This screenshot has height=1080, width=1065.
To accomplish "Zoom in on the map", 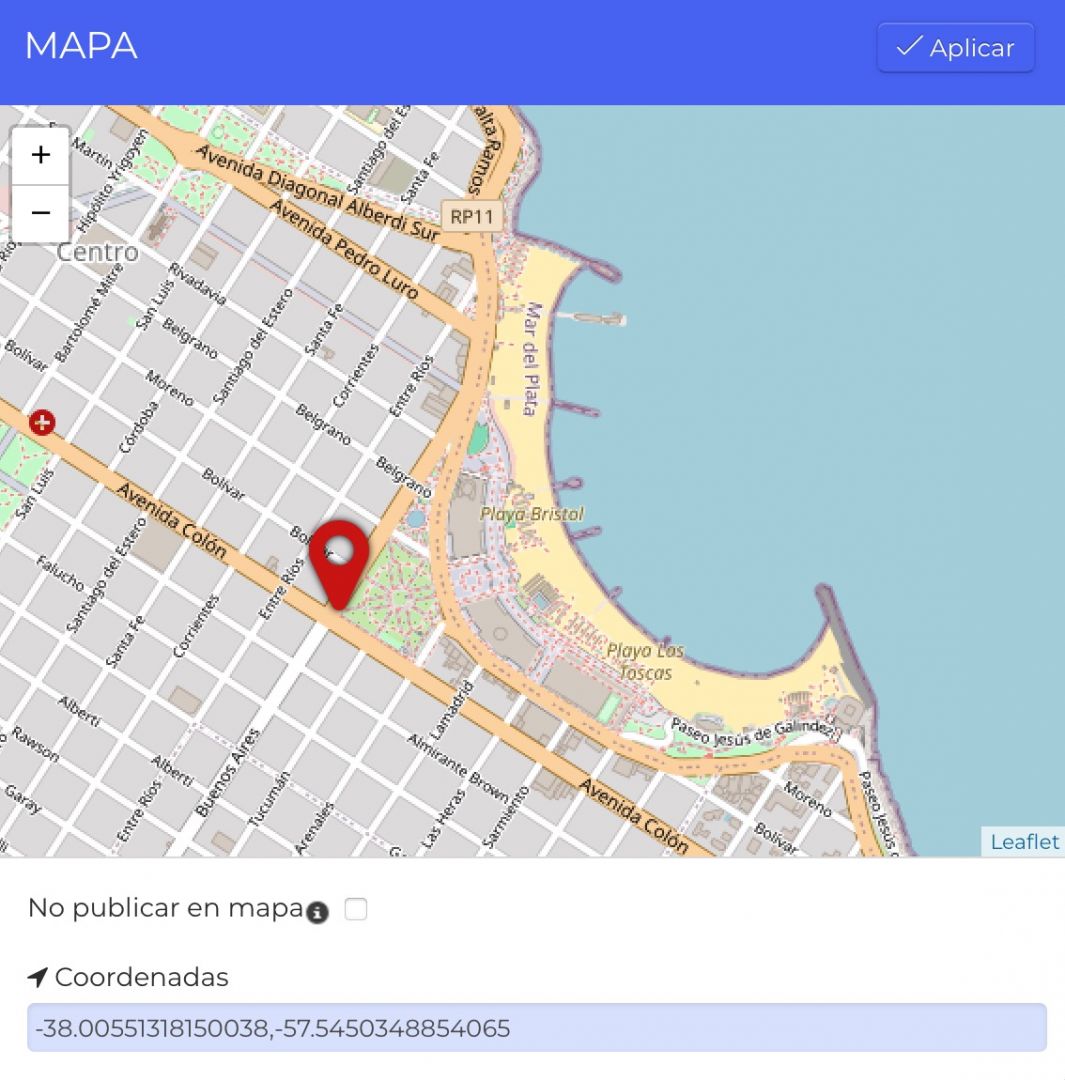I will [x=41, y=155].
